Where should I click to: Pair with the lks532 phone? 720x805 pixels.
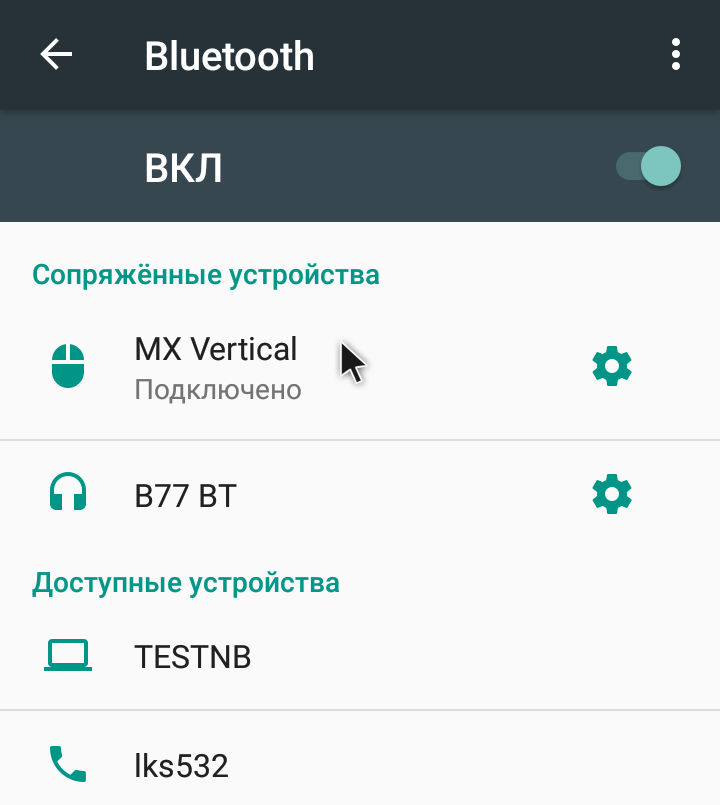click(x=182, y=766)
